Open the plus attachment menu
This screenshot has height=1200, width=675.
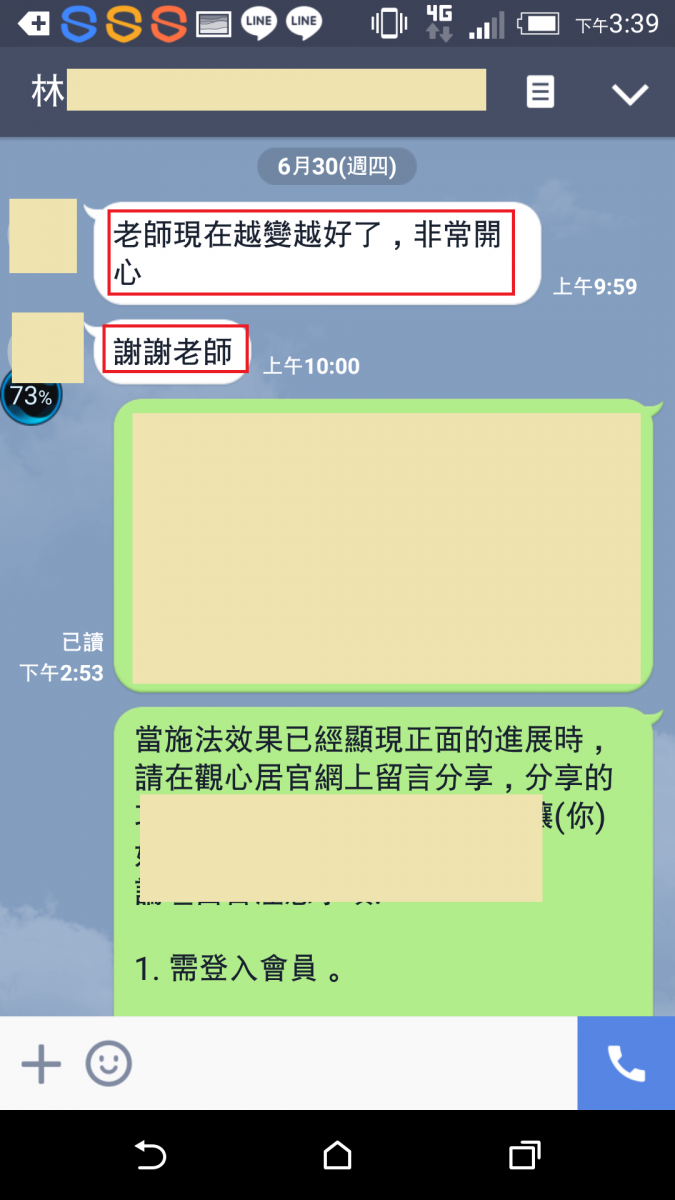41,1063
